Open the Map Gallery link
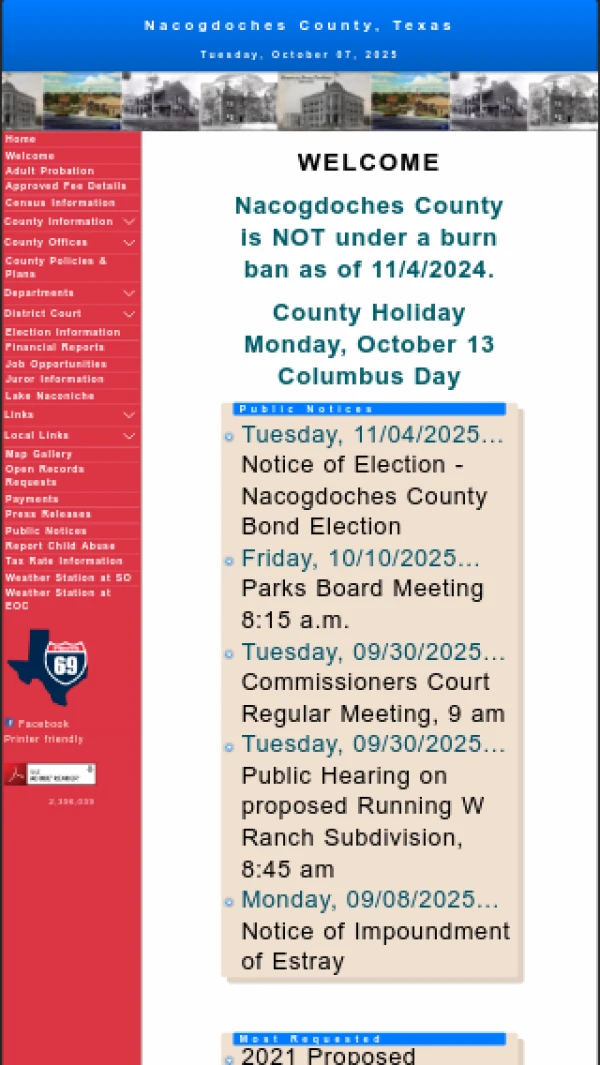The image size is (600, 1065). point(39,454)
